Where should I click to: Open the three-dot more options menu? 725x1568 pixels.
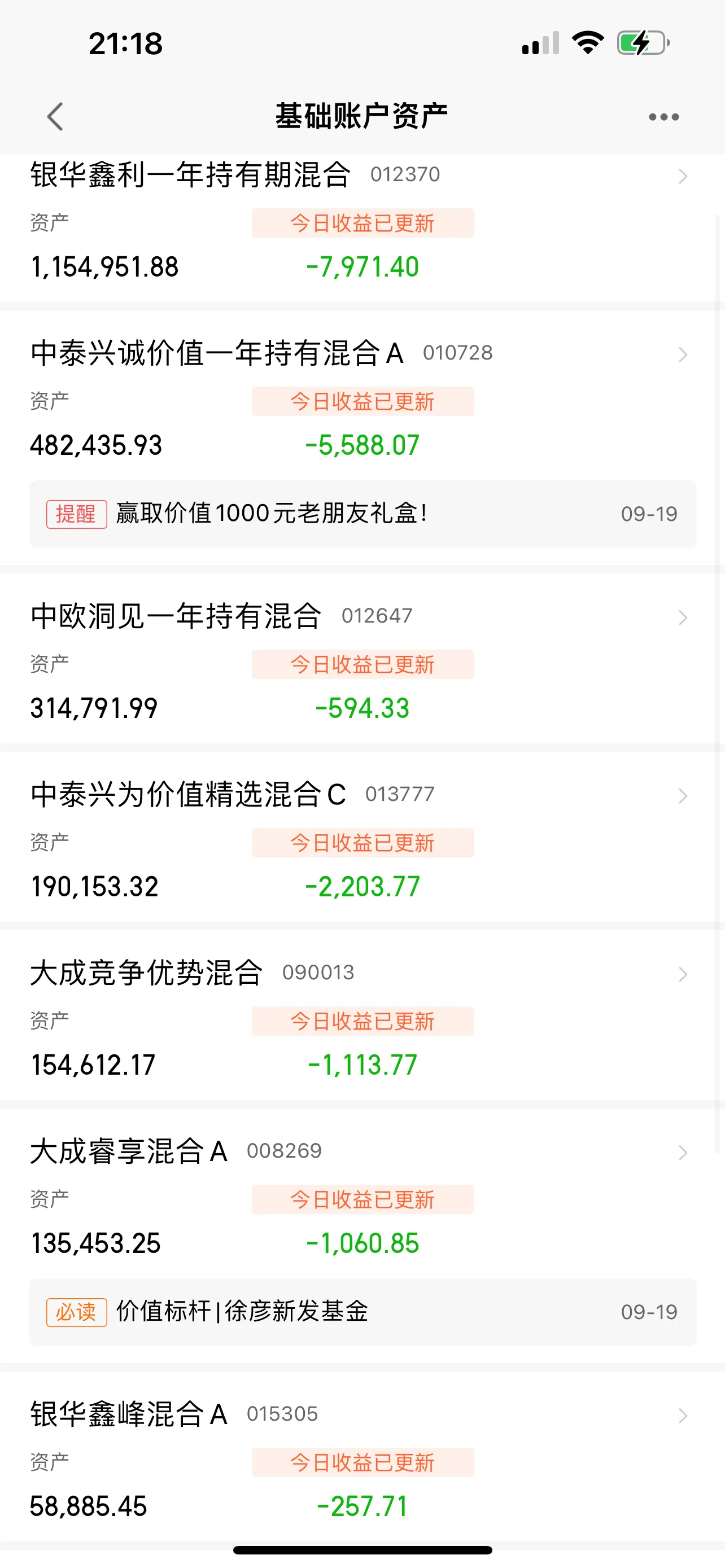663,117
